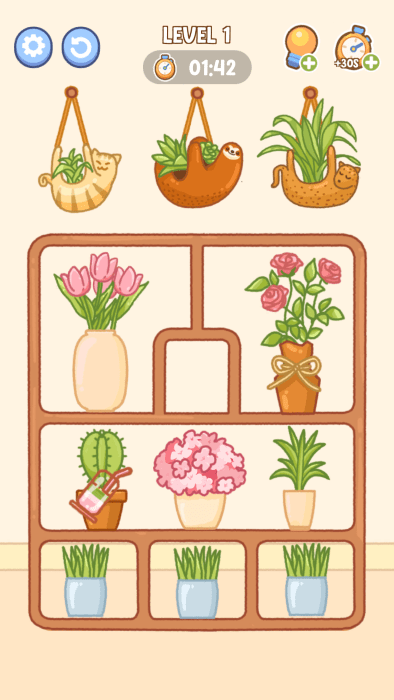The image size is (394, 700).
Task: Choose the hanging leopard cat planter
Action: tap(309, 148)
